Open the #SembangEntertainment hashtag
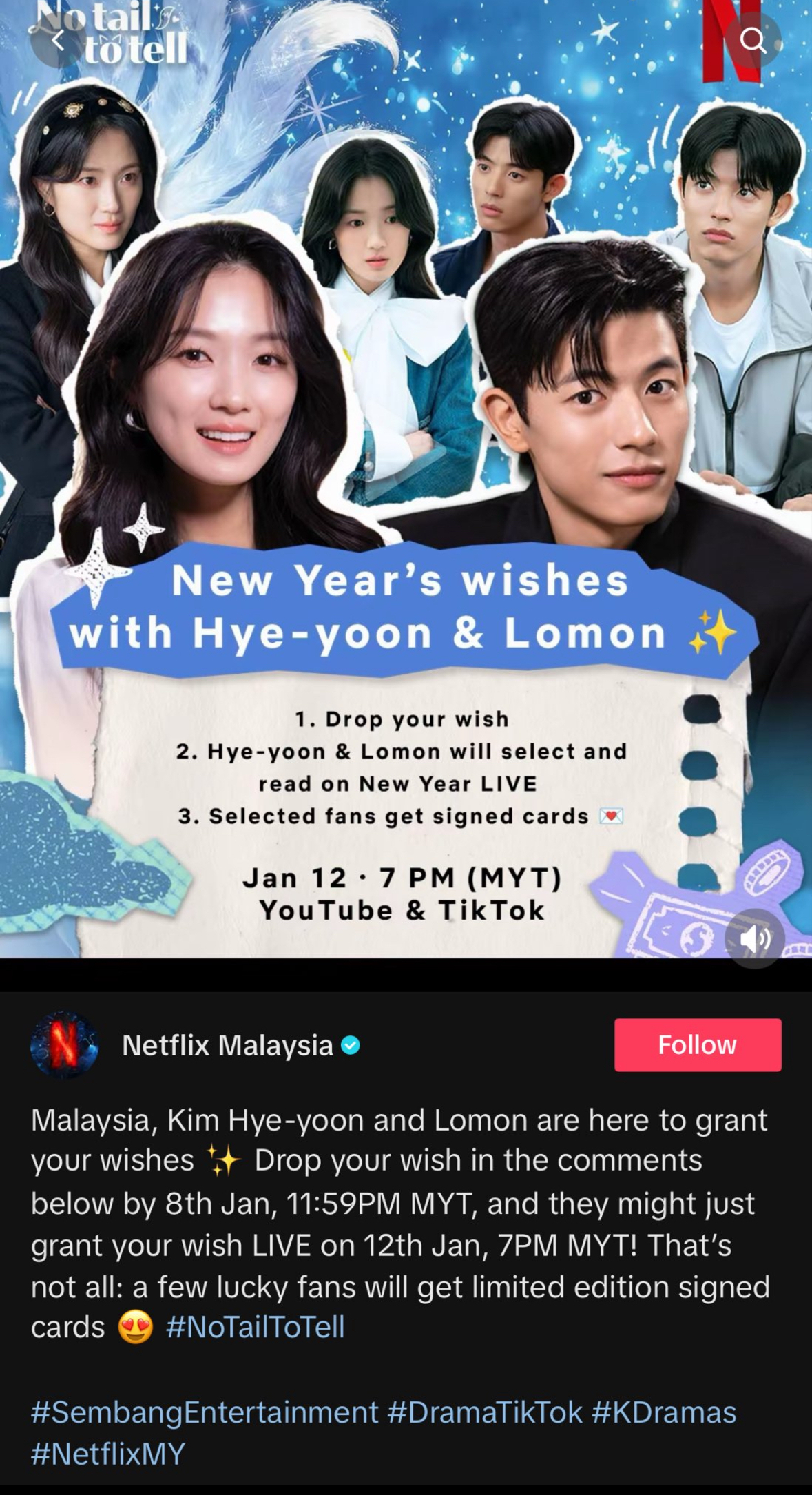This screenshot has height=1495, width=812. pos(205,1412)
